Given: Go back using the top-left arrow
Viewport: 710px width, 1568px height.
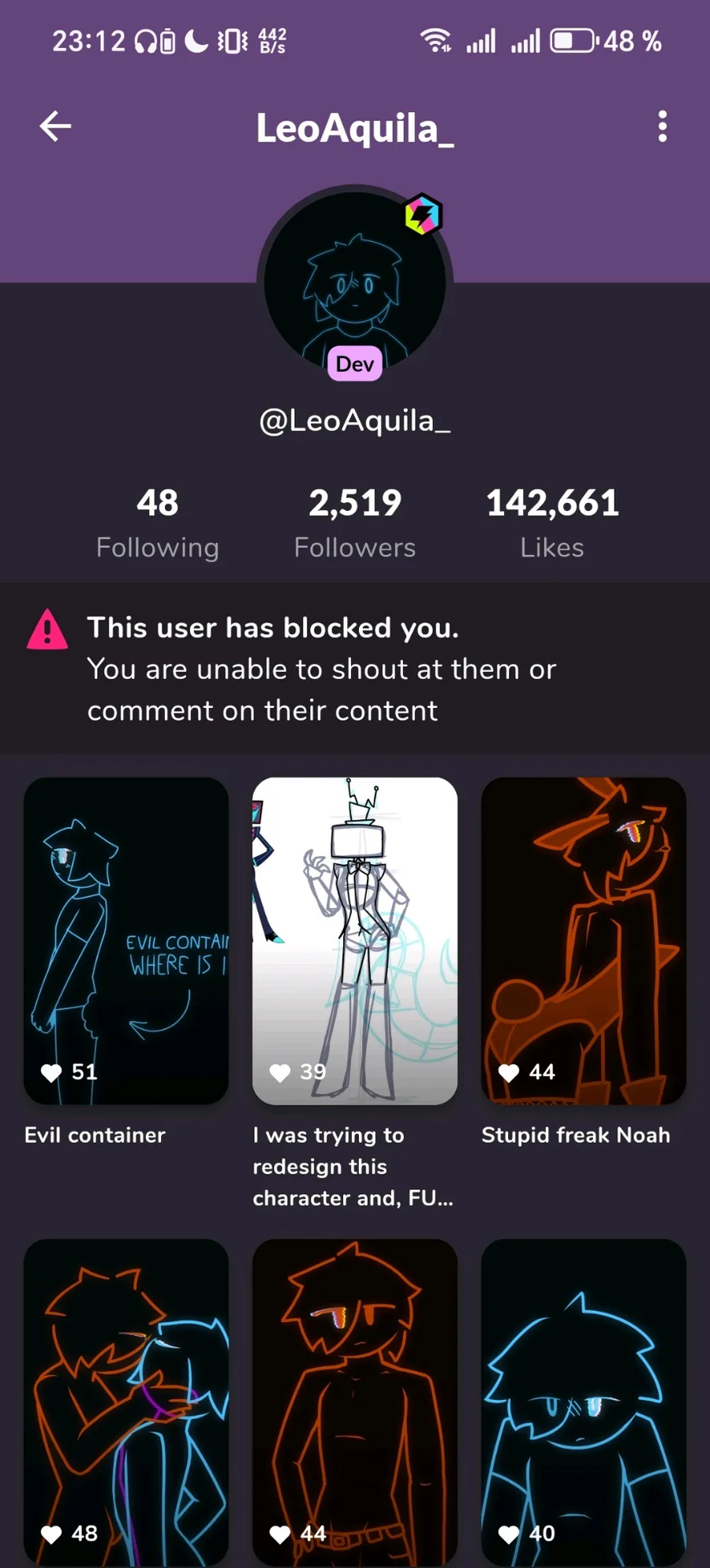Looking at the screenshot, I should pyautogui.click(x=55, y=126).
